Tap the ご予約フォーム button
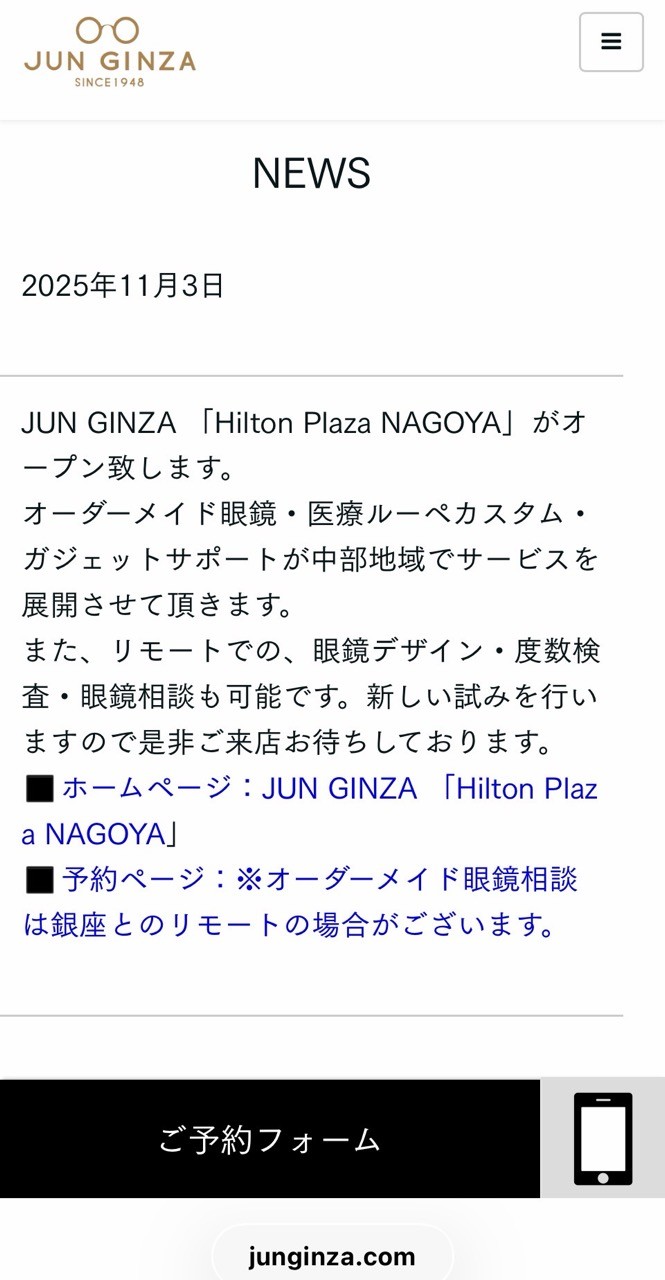The height and width of the screenshot is (1280, 665). (x=270, y=1139)
